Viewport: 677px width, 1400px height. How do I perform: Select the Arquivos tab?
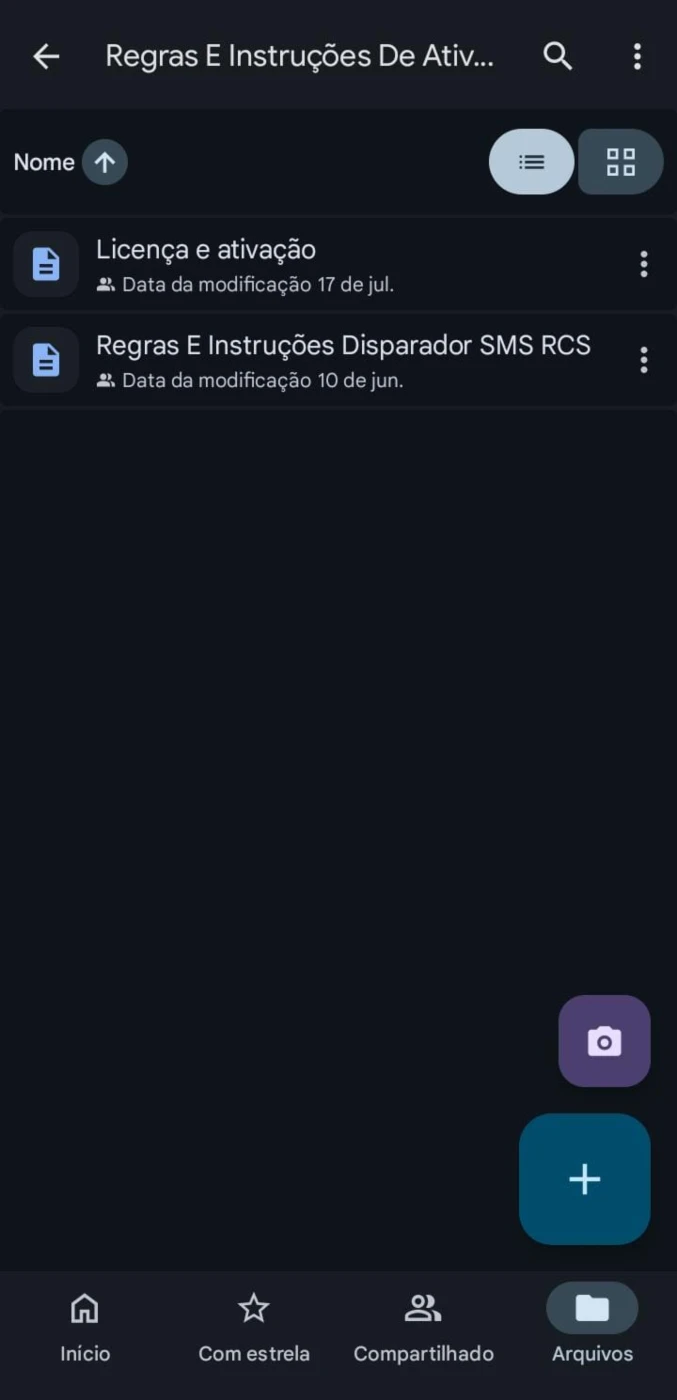592,1327
